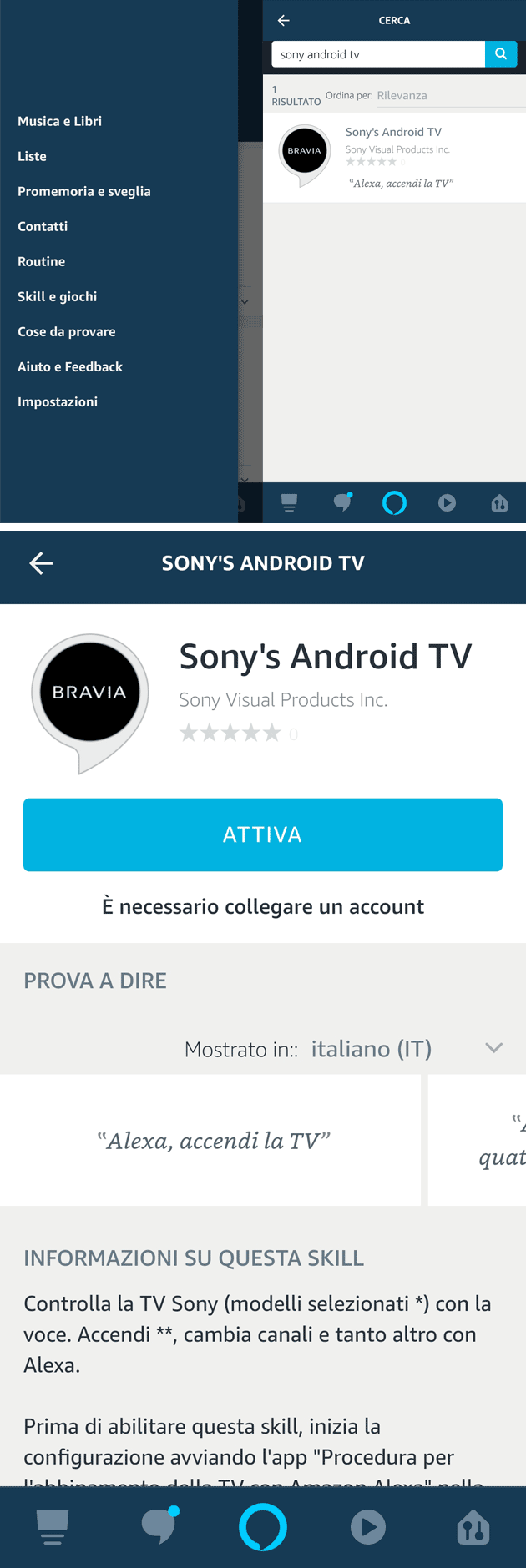Tap the ATTIVA button

[262, 834]
